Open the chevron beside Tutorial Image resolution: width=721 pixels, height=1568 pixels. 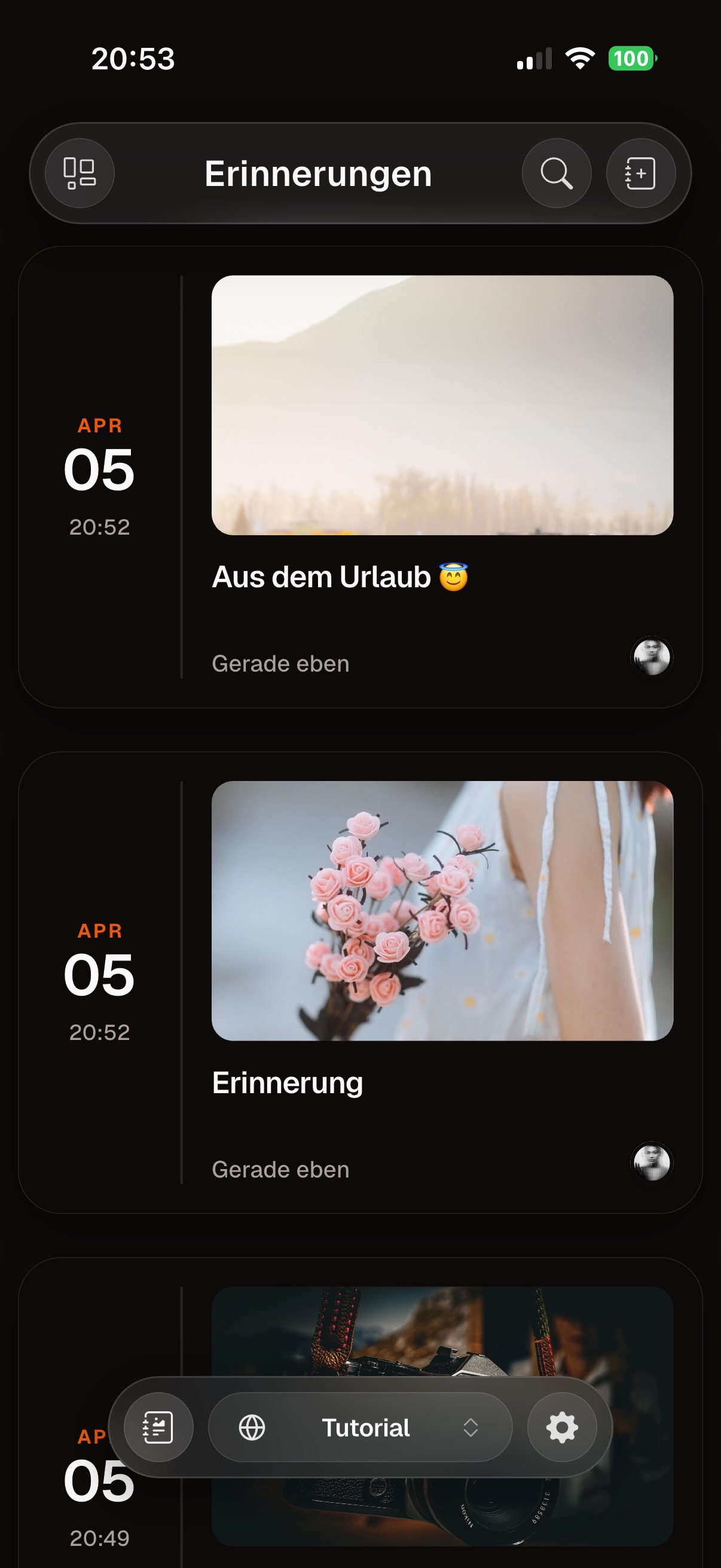tap(472, 1427)
